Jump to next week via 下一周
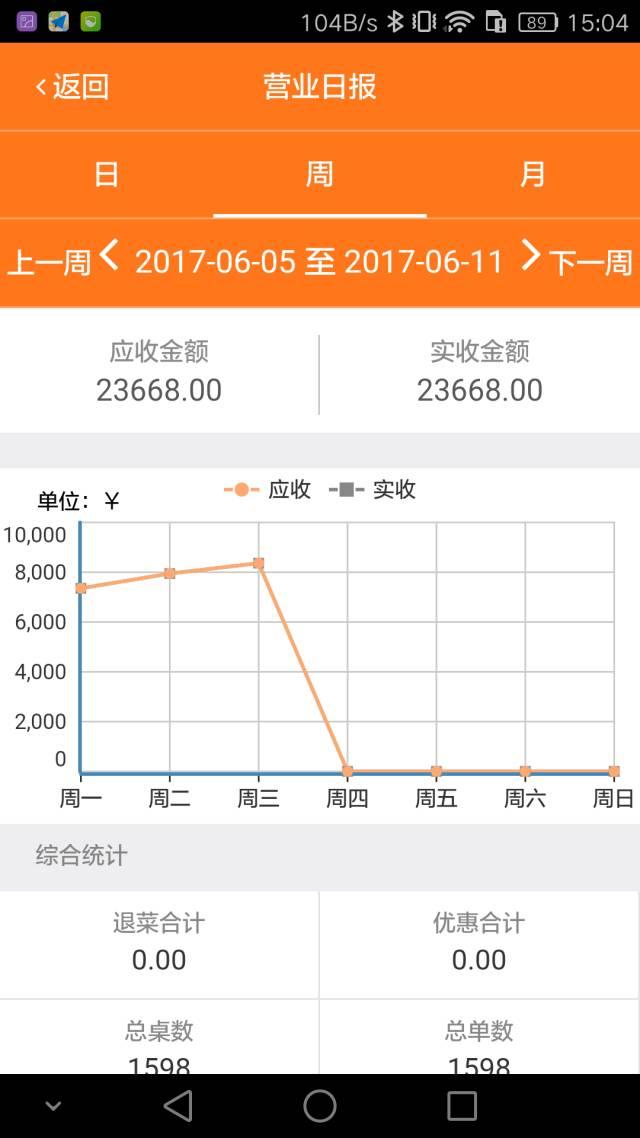Screen dimensions: 640x1138 [578, 262]
